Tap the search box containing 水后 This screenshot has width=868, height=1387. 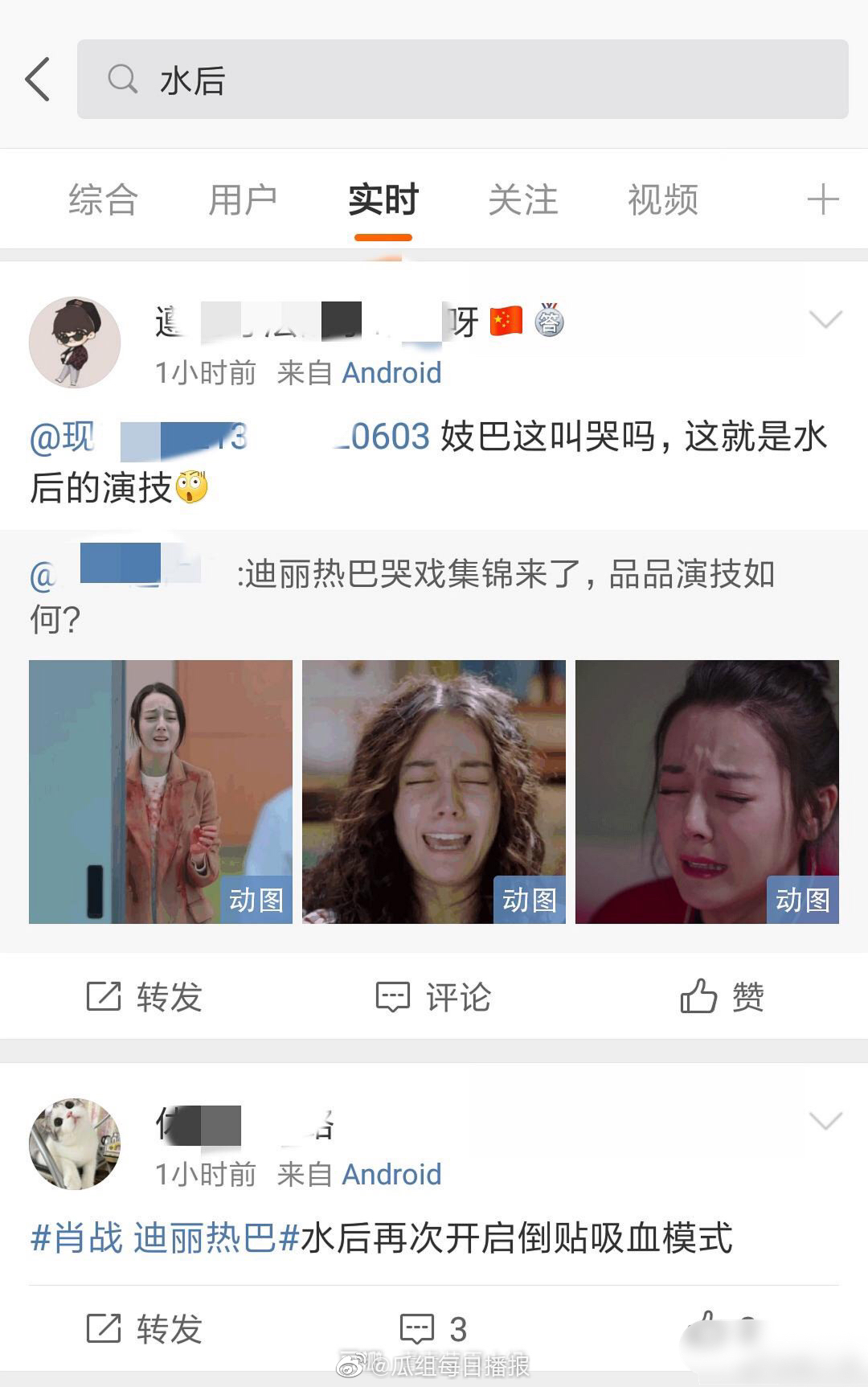[x=462, y=80]
